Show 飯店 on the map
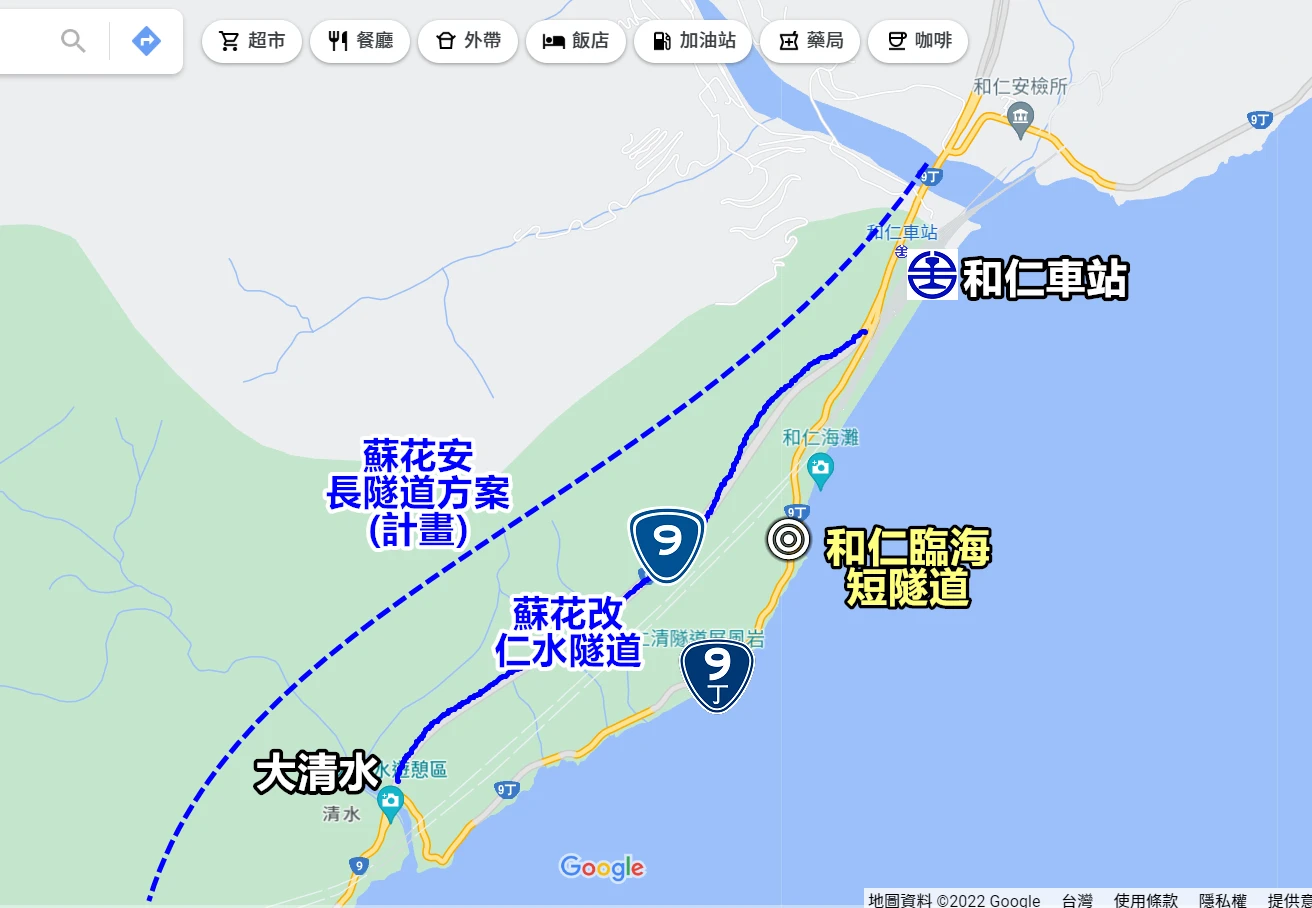Screen dimensions: 1312x908 click(576, 41)
